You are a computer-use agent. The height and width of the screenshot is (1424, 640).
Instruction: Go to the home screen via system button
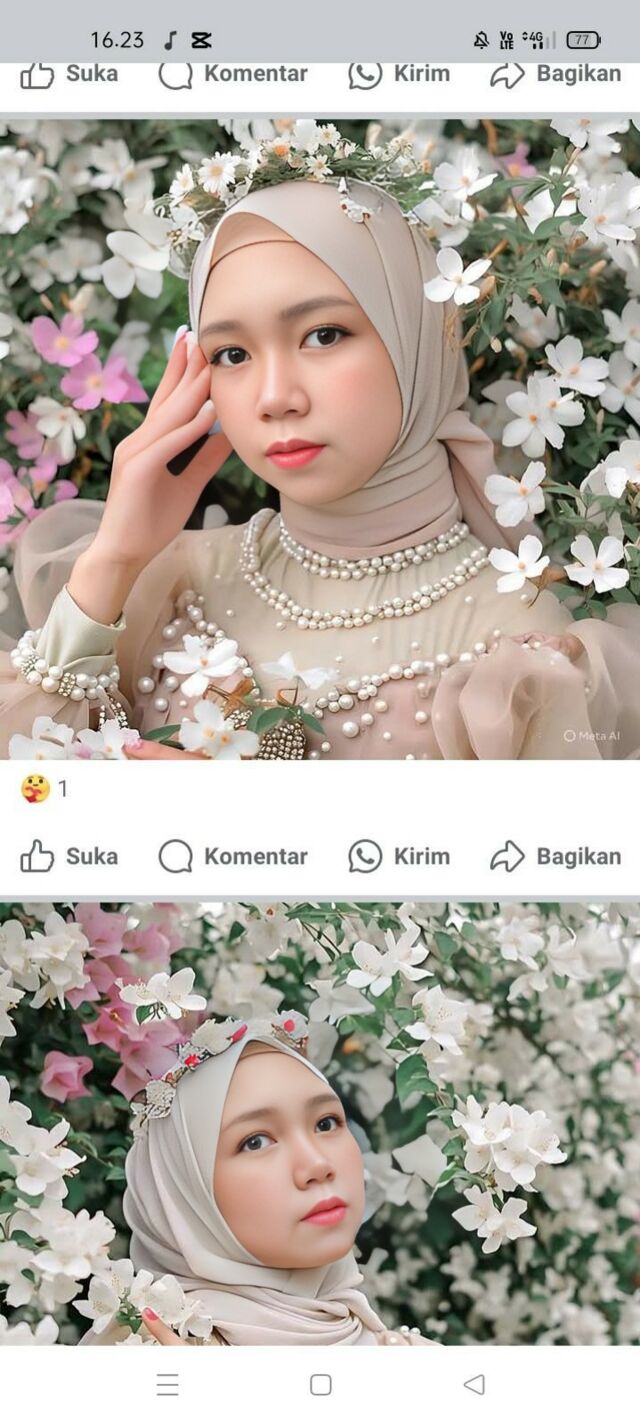click(320, 1384)
